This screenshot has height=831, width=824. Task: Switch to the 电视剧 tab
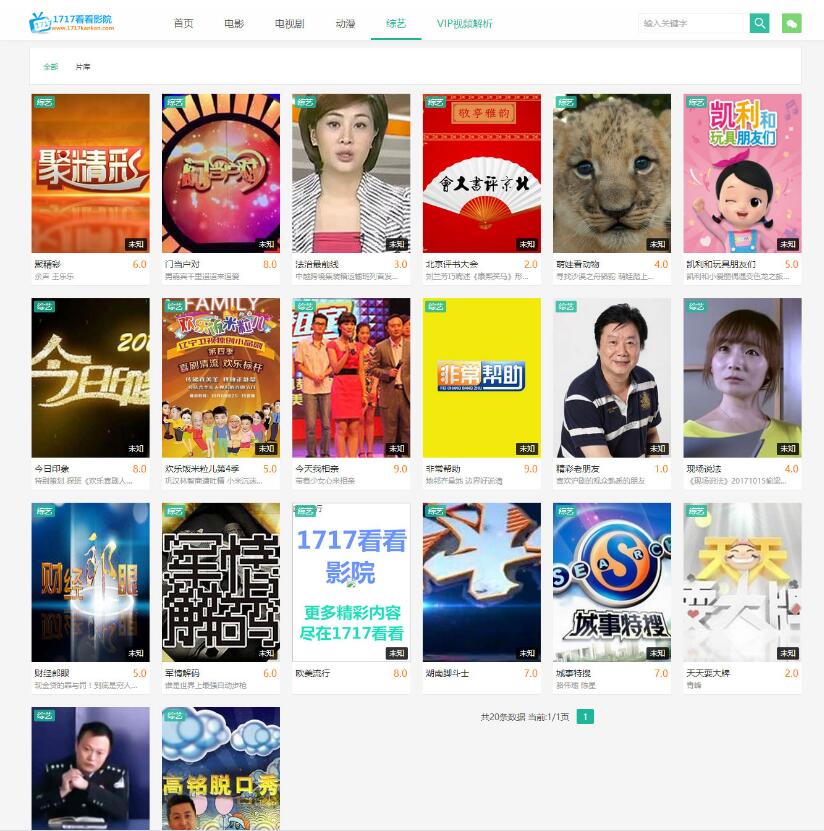[x=290, y=23]
